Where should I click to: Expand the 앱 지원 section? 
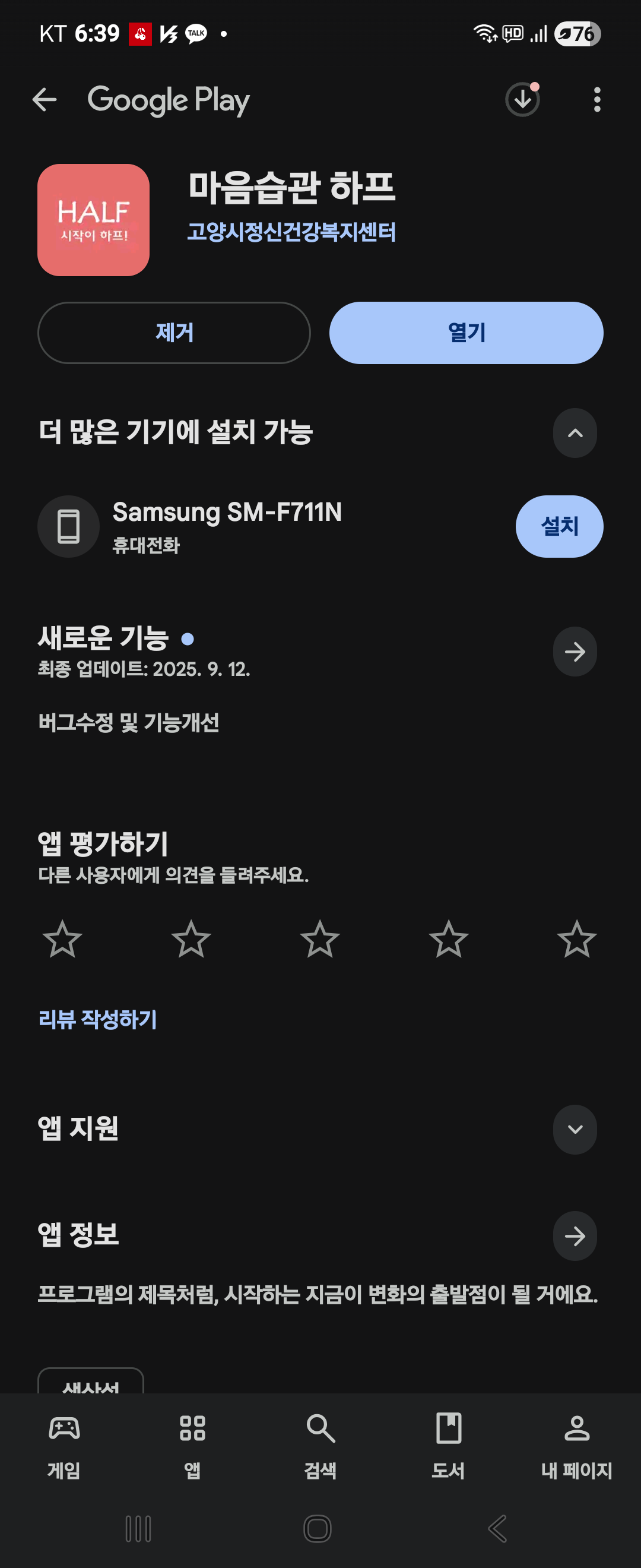(574, 1130)
